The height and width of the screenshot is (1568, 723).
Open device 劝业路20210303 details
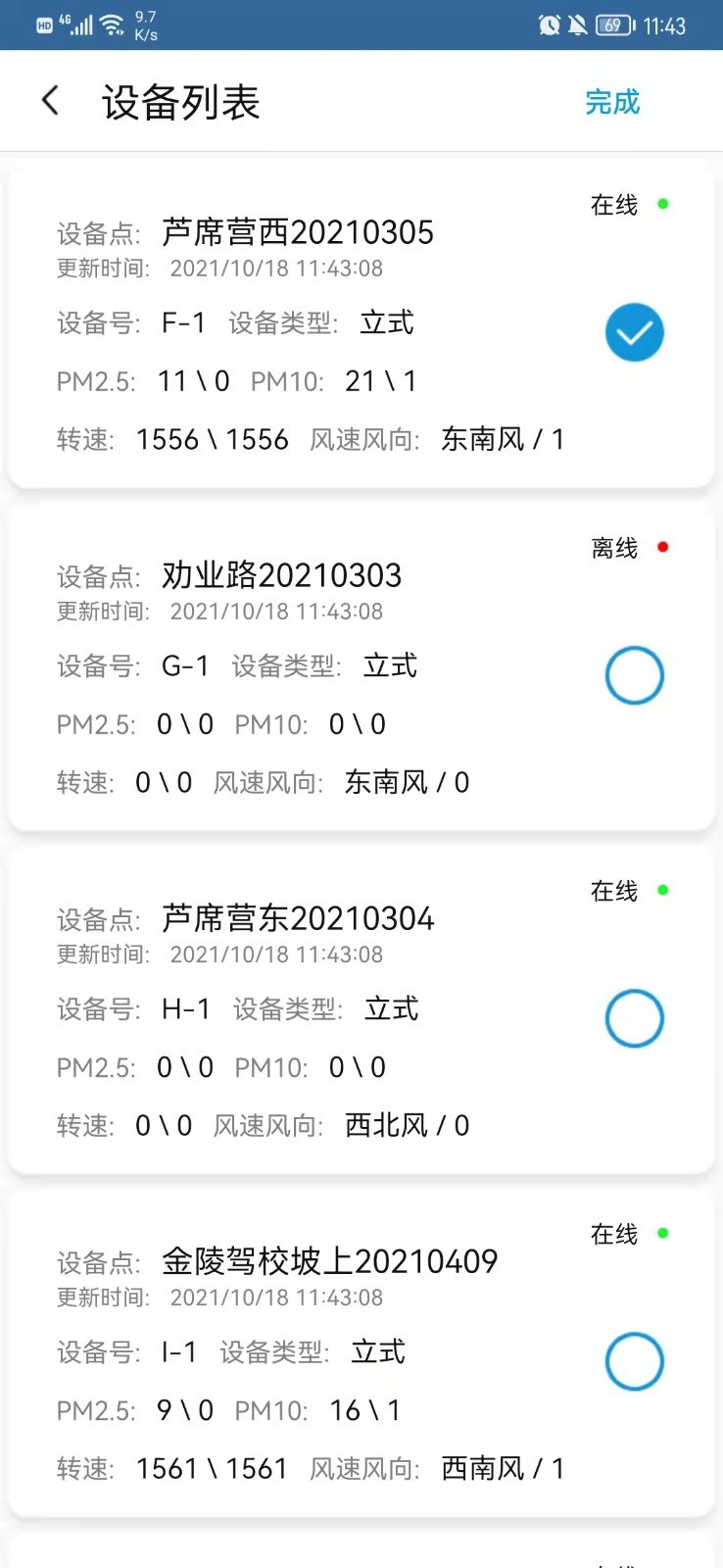coord(282,576)
